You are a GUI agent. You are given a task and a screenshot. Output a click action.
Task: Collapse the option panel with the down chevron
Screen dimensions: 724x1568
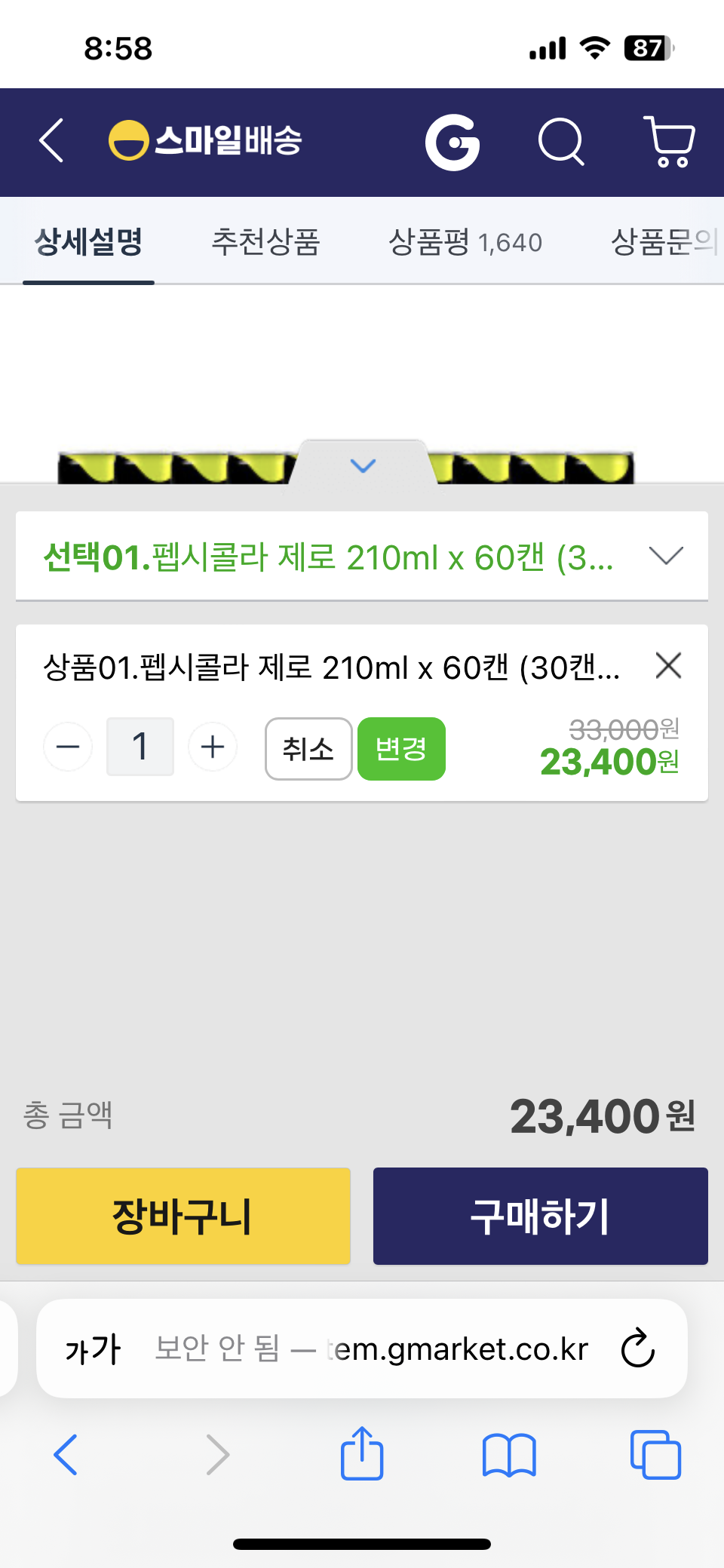click(x=363, y=465)
